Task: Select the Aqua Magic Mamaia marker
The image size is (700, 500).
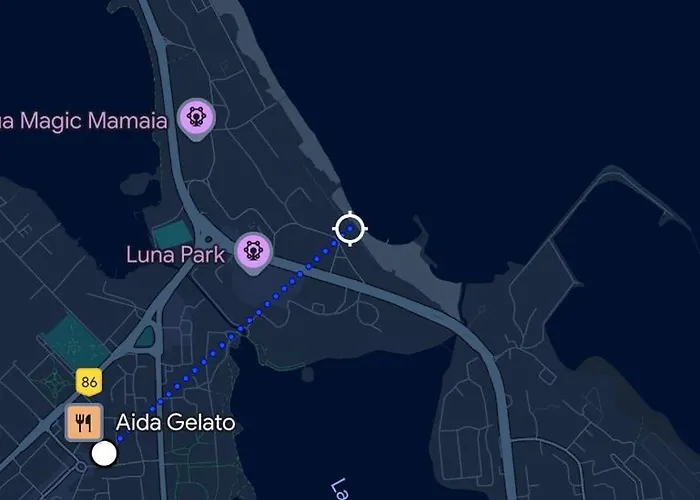Action: [197, 119]
